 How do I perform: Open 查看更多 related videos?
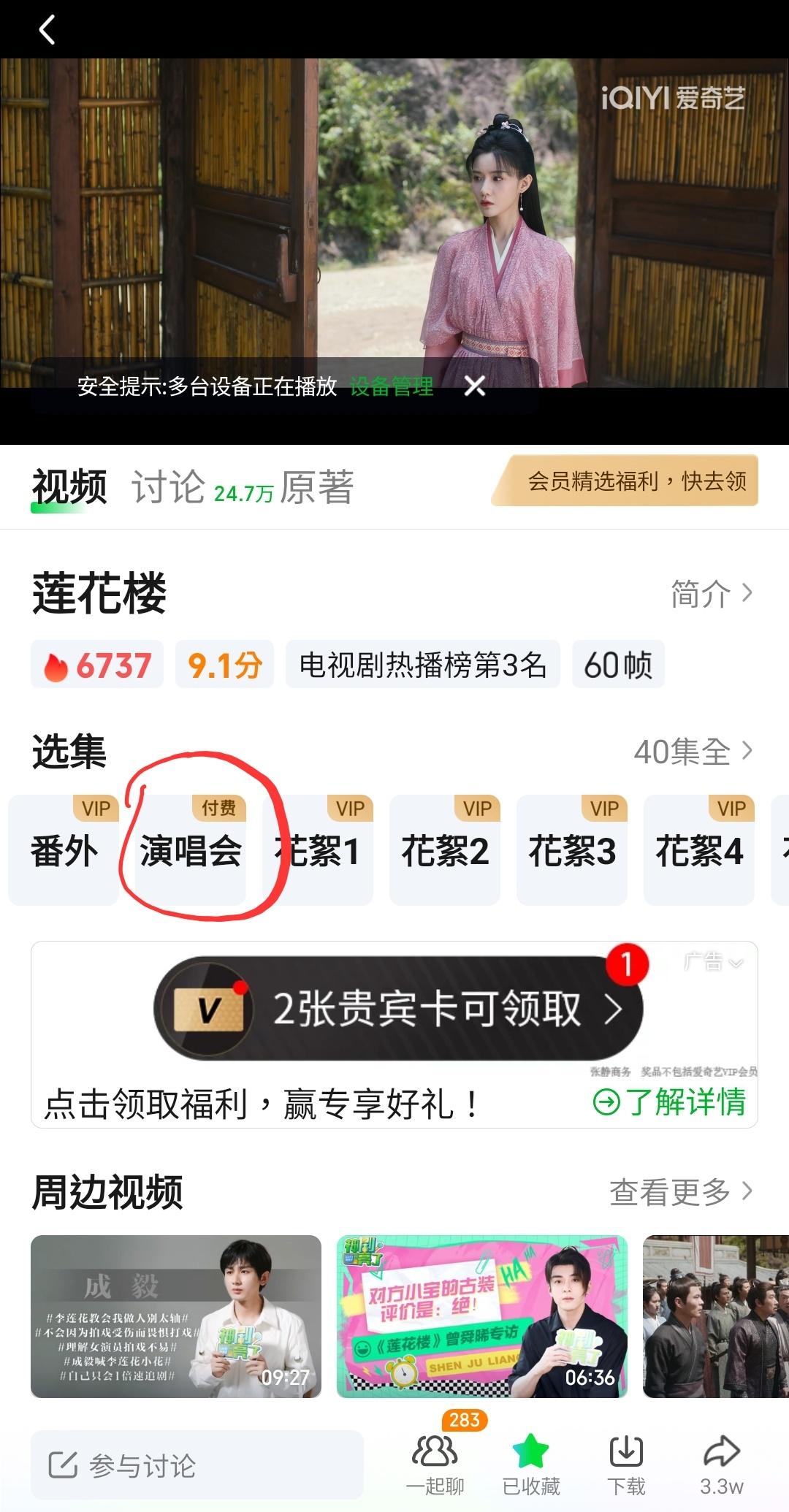[680, 1192]
